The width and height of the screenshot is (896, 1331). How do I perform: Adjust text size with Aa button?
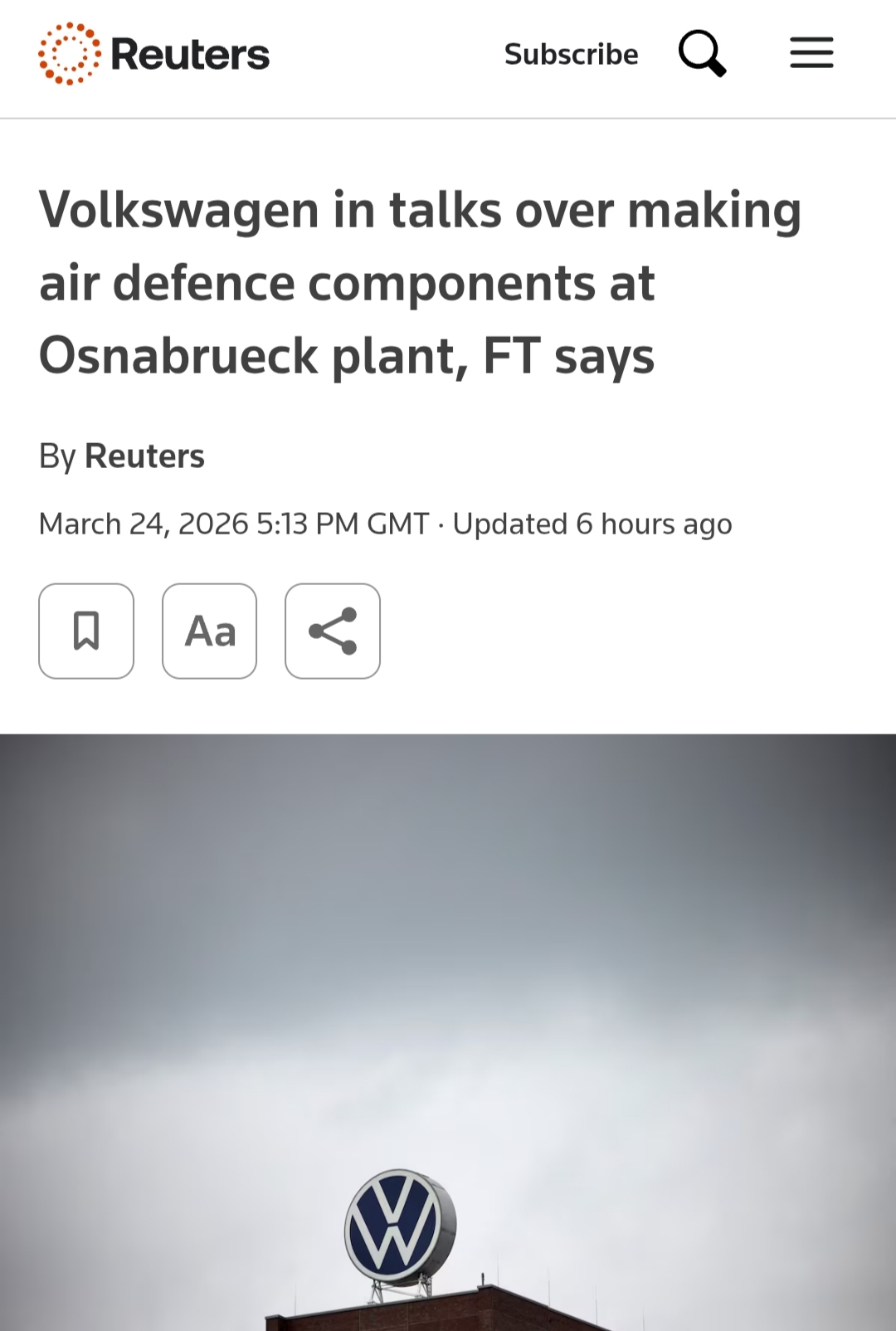pyautogui.click(x=210, y=631)
